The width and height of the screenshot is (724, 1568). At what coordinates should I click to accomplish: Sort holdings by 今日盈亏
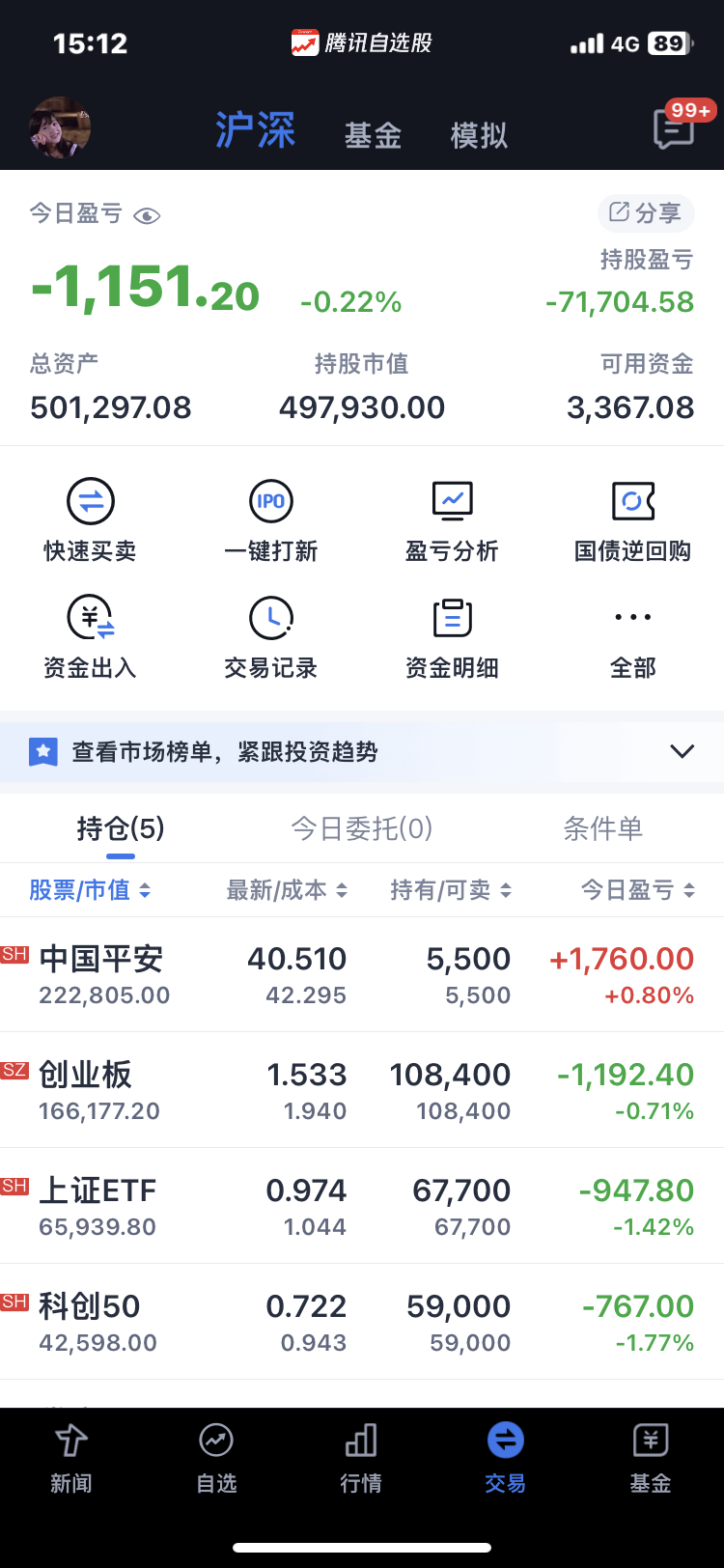pos(637,890)
